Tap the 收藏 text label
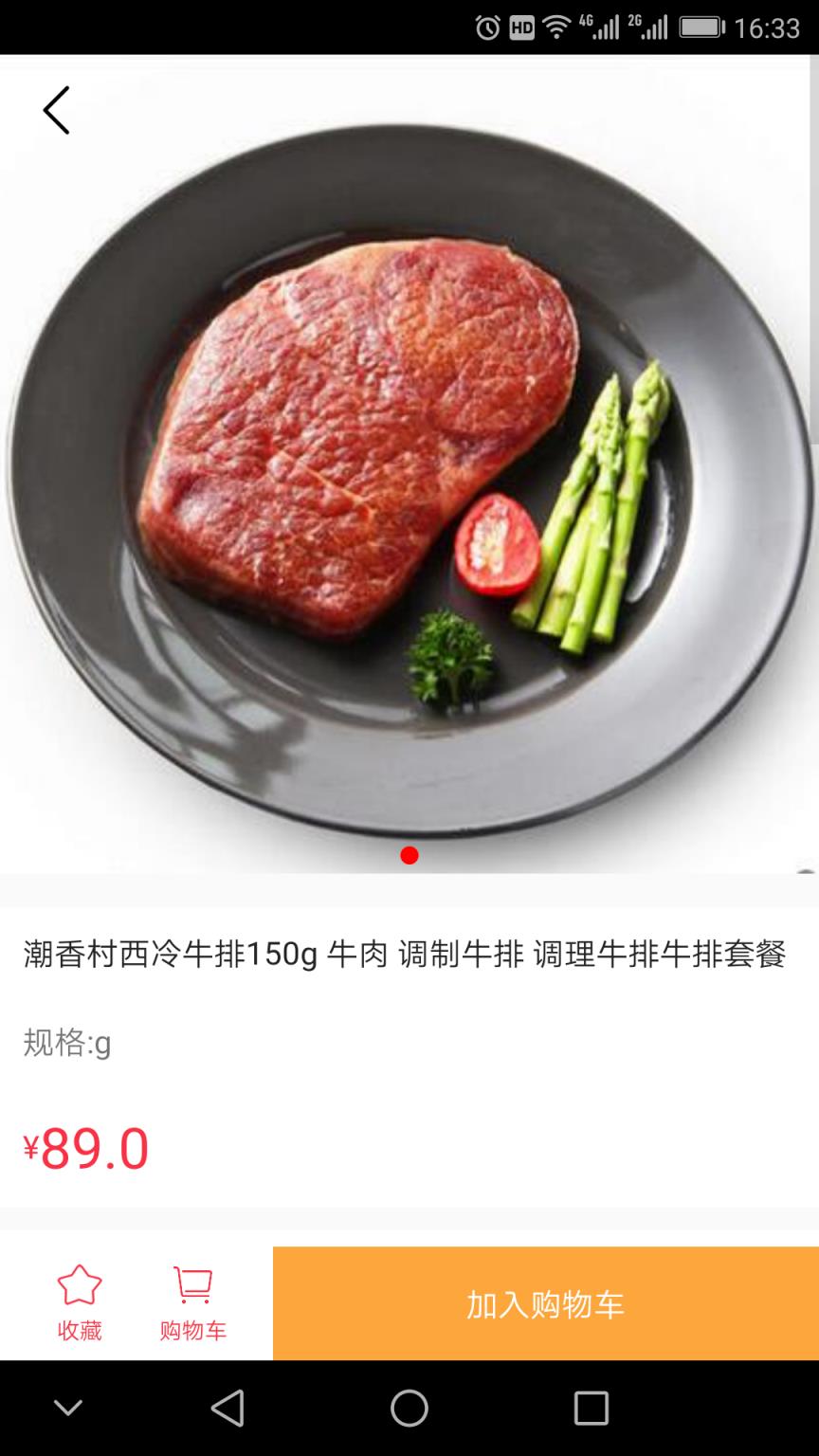Viewport: 819px width, 1456px height. pyautogui.click(x=80, y=1329)
